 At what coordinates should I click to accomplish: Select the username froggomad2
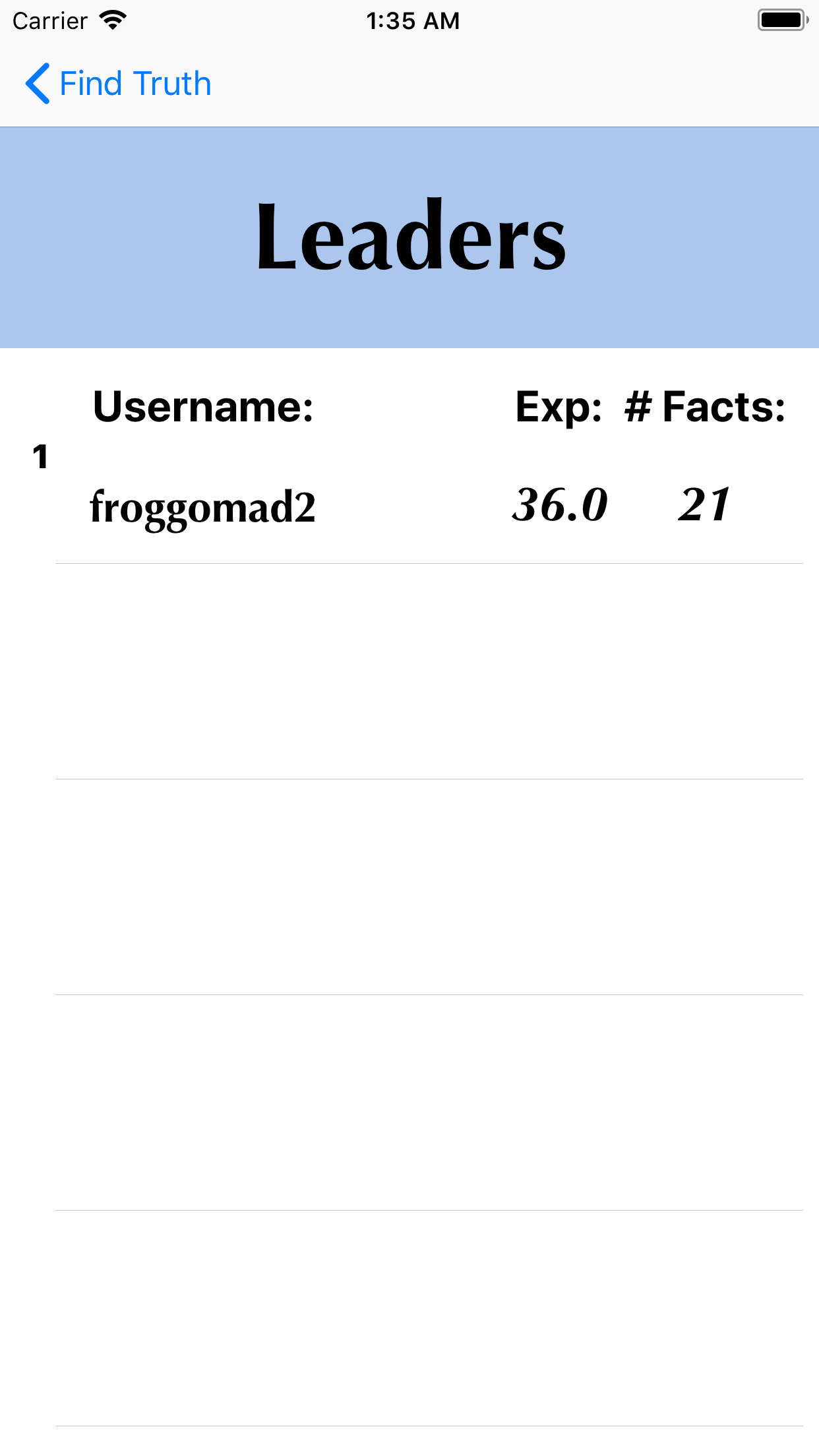(x=202, y=508)
